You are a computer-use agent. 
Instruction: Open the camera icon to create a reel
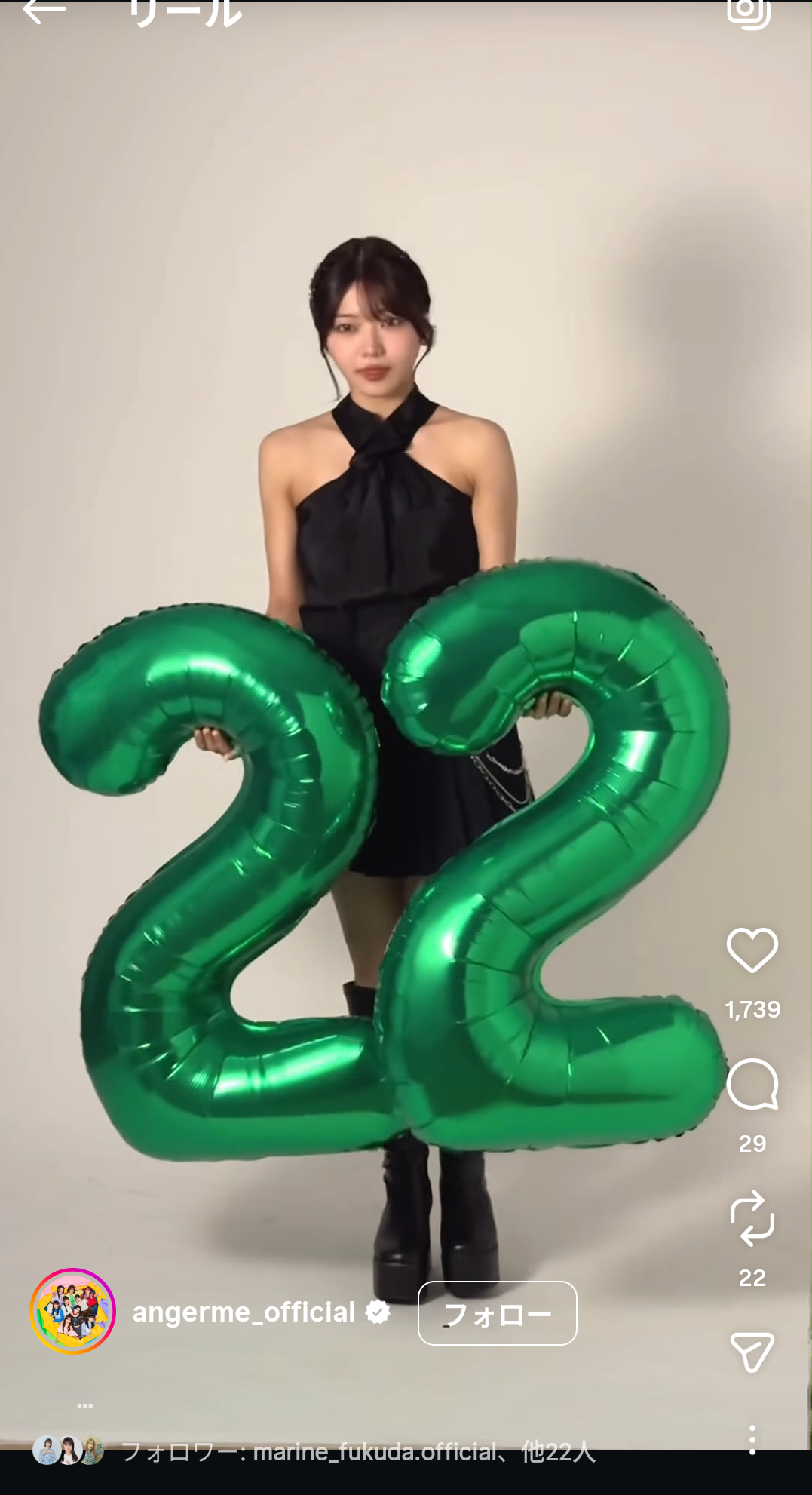click(748, 11)
